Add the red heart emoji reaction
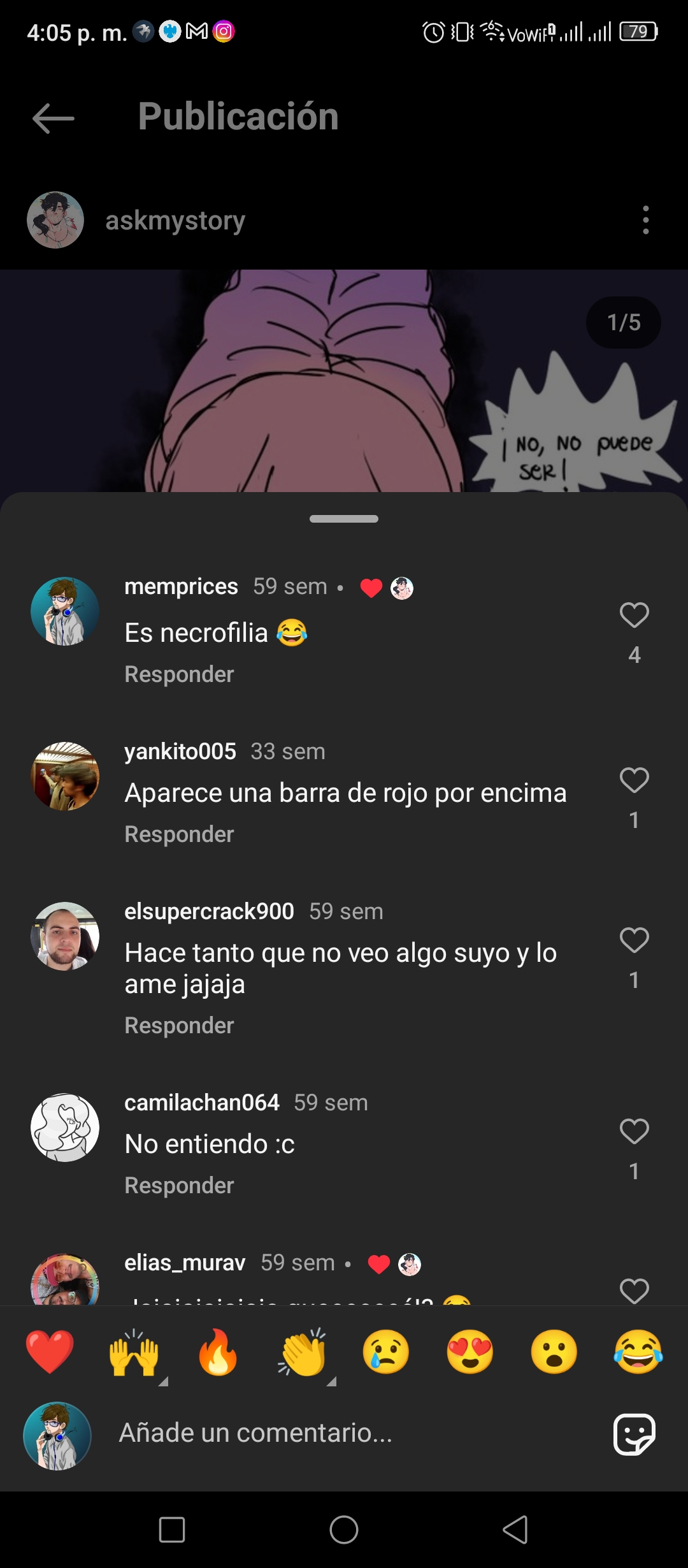This screenshot has width=688, height=1568. pos(50,1353)
